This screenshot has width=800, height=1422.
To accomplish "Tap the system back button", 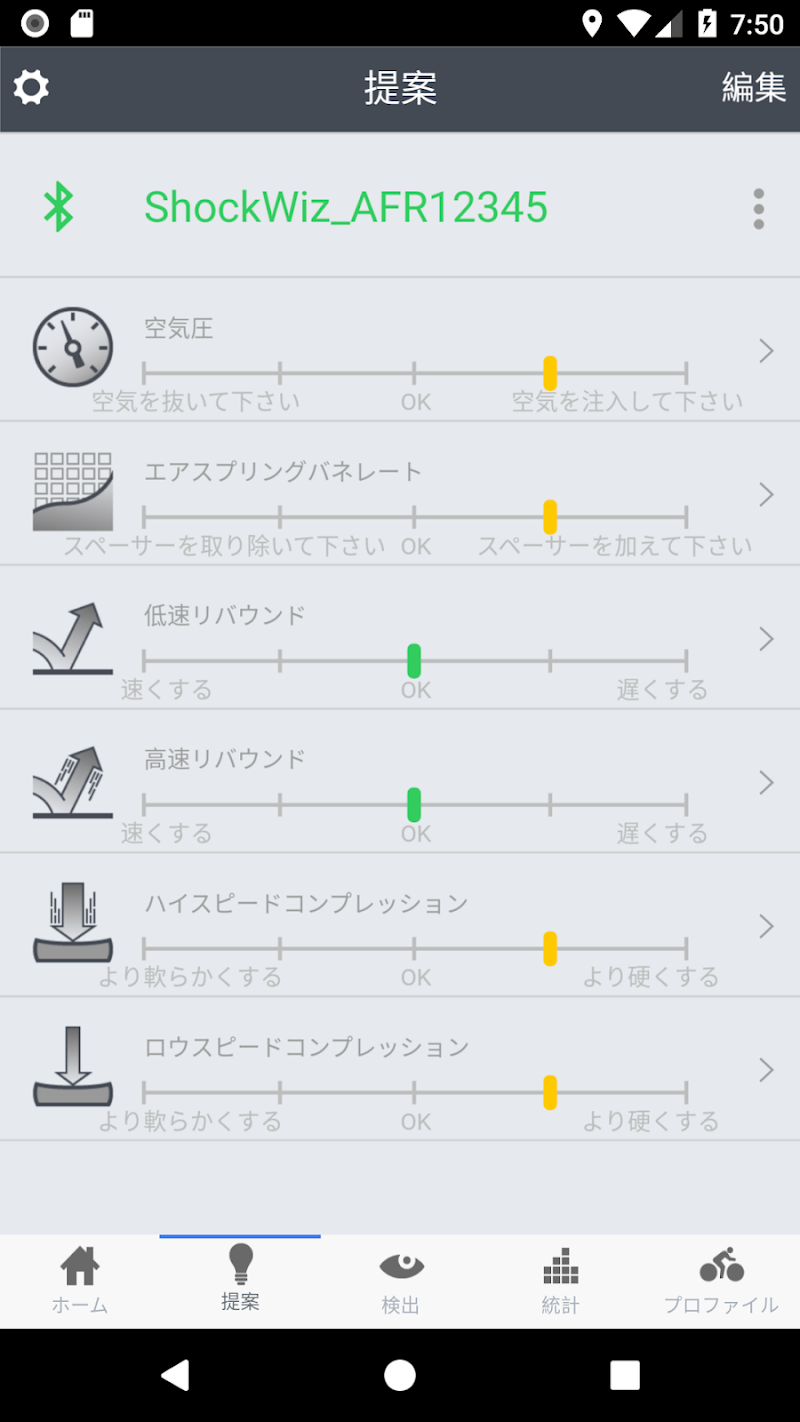I will point(175,1375).
